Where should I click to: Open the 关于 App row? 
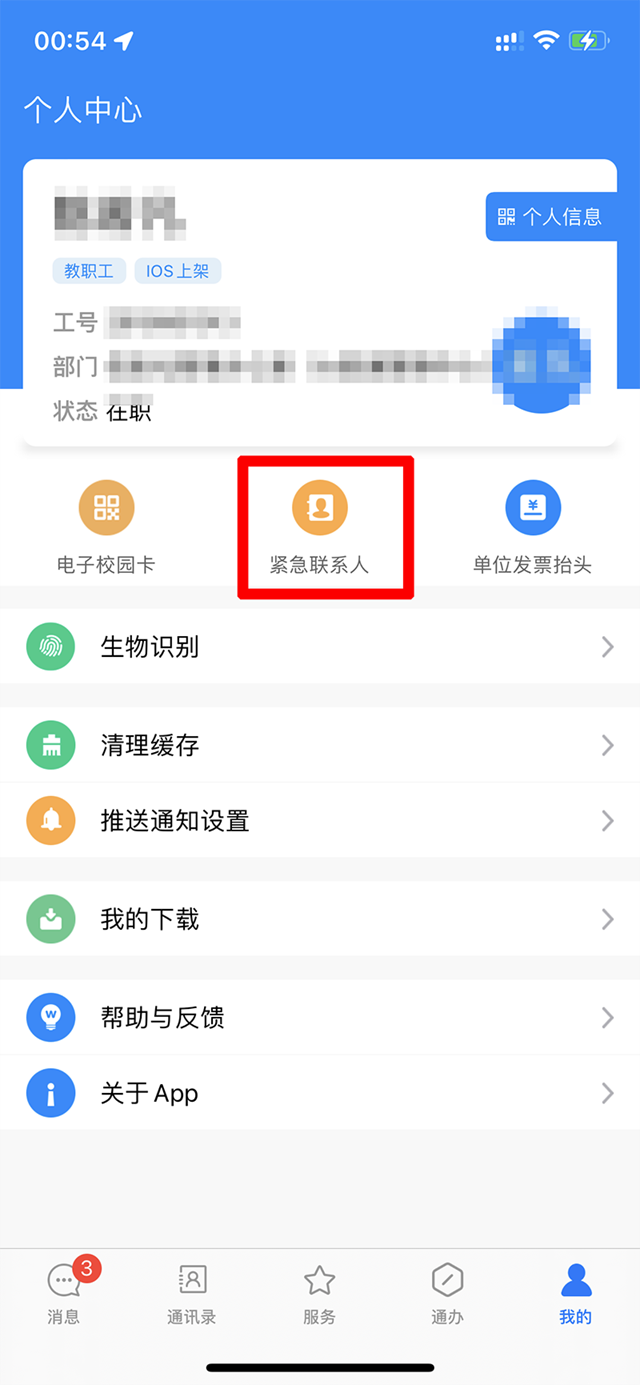[320, 1093]
